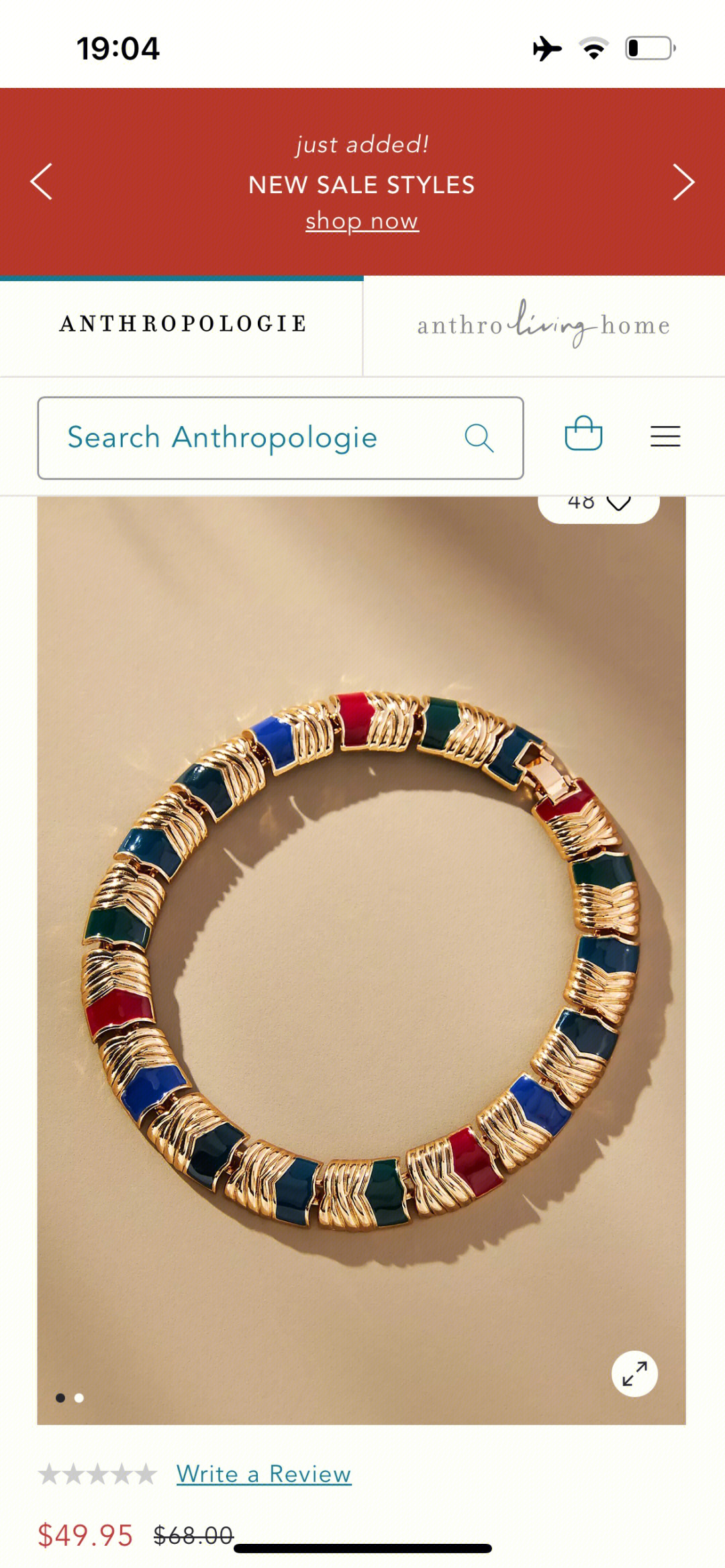Open the Write a Review link
725x1568 pixels.
[264, 1474]
